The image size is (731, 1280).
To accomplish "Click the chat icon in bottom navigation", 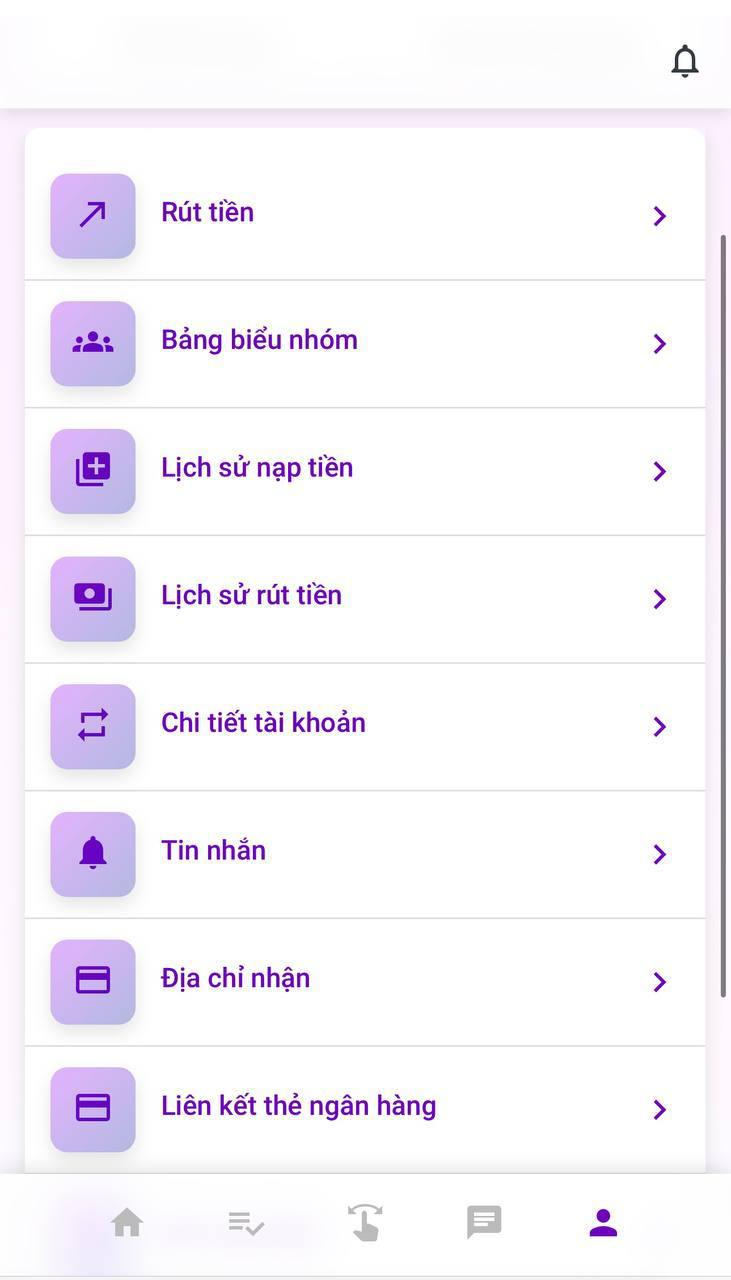I will tap(484, 1220).
